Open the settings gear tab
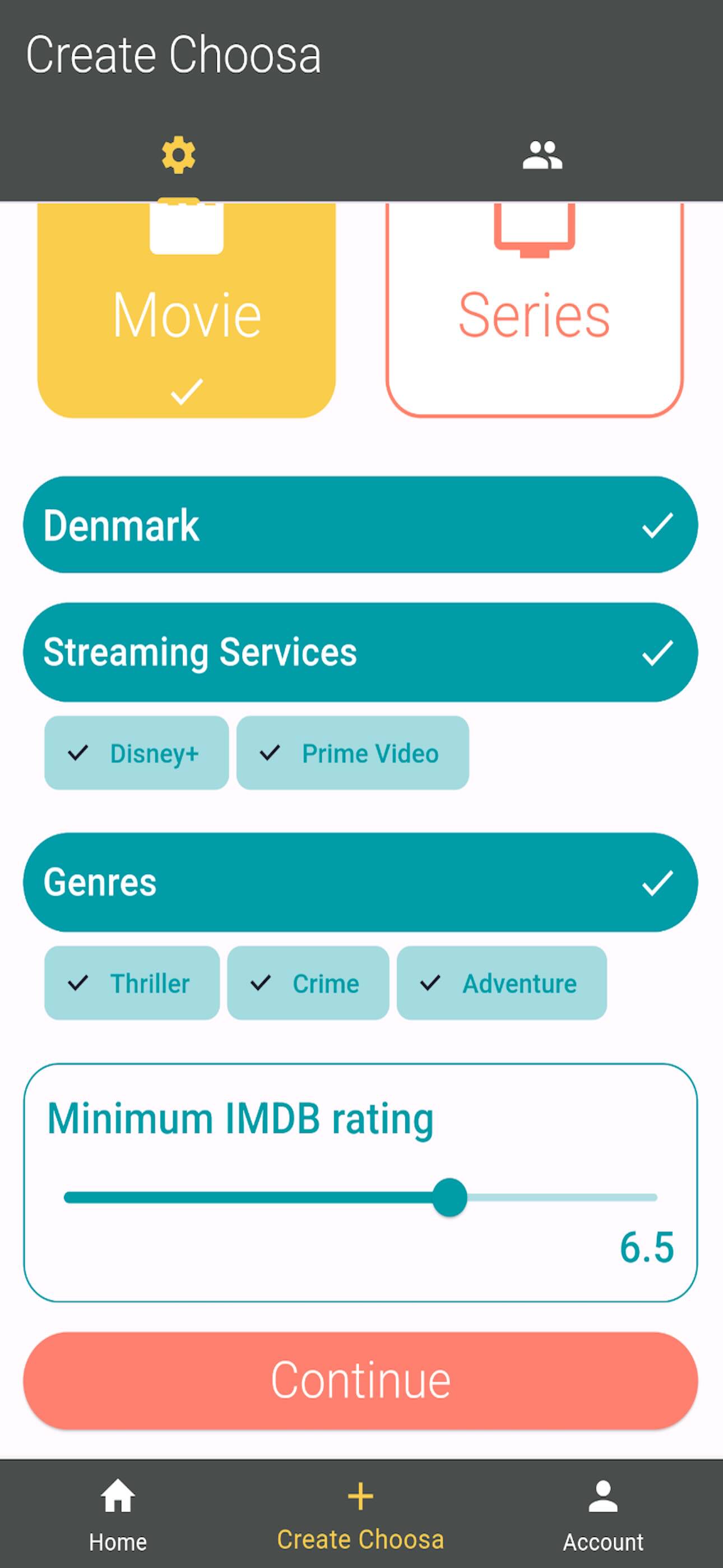 click(178, 155)
